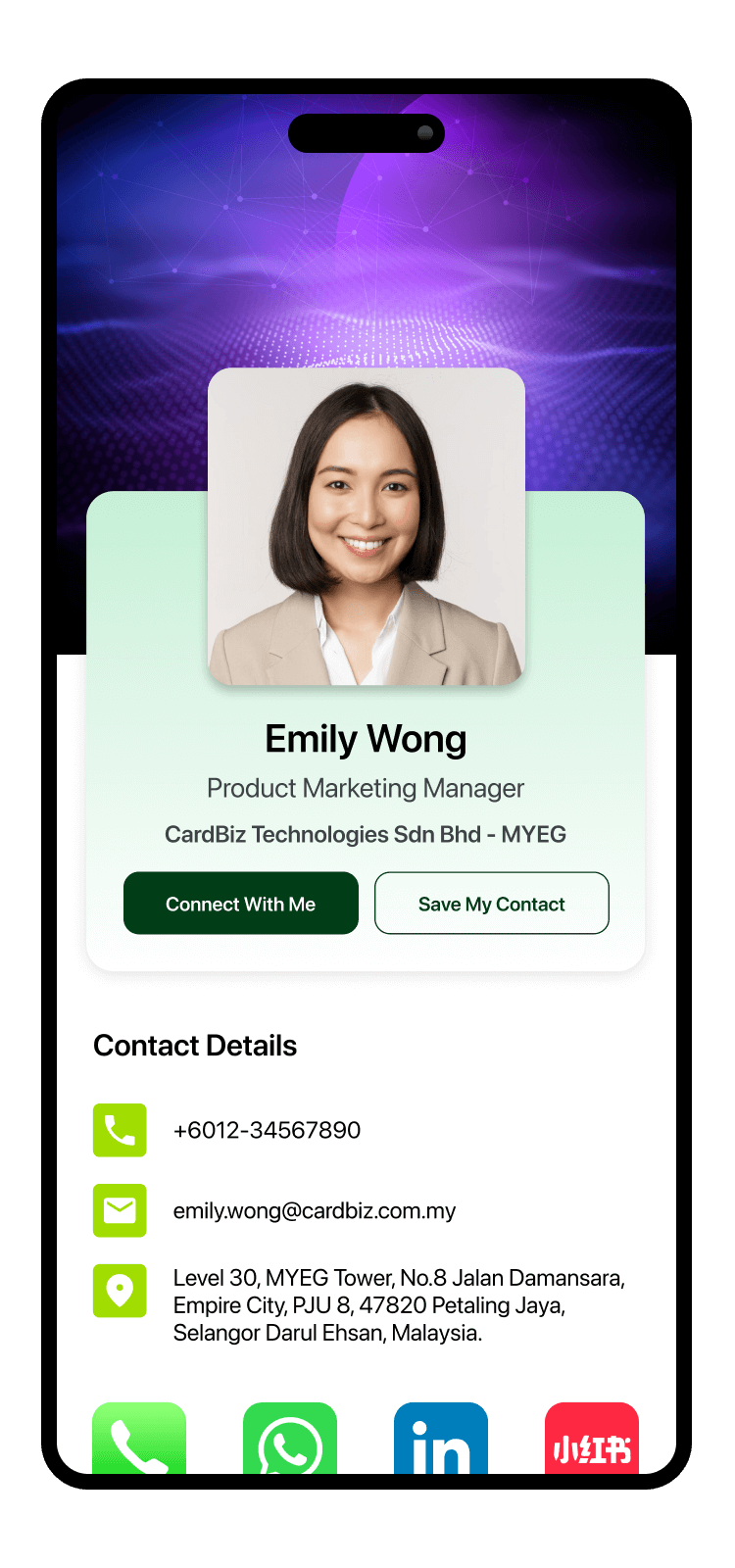This screenshot has width=735, height=1568.
Task: Call the number +6012-34567890
Action: click(x=267, y=1130)
